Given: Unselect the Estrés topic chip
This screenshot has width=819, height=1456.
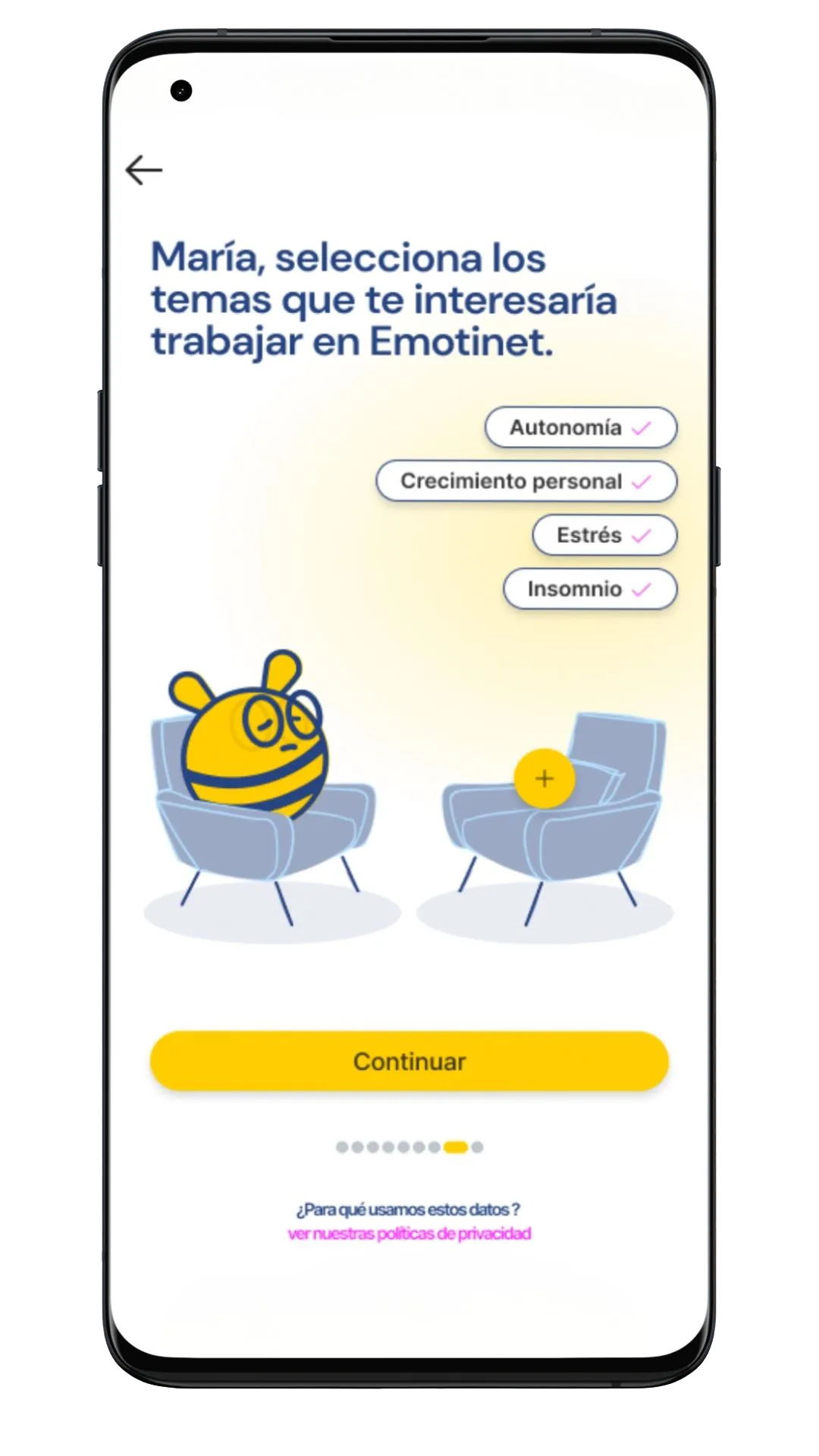Looking at the screenshot, I should tap(604, 535).
